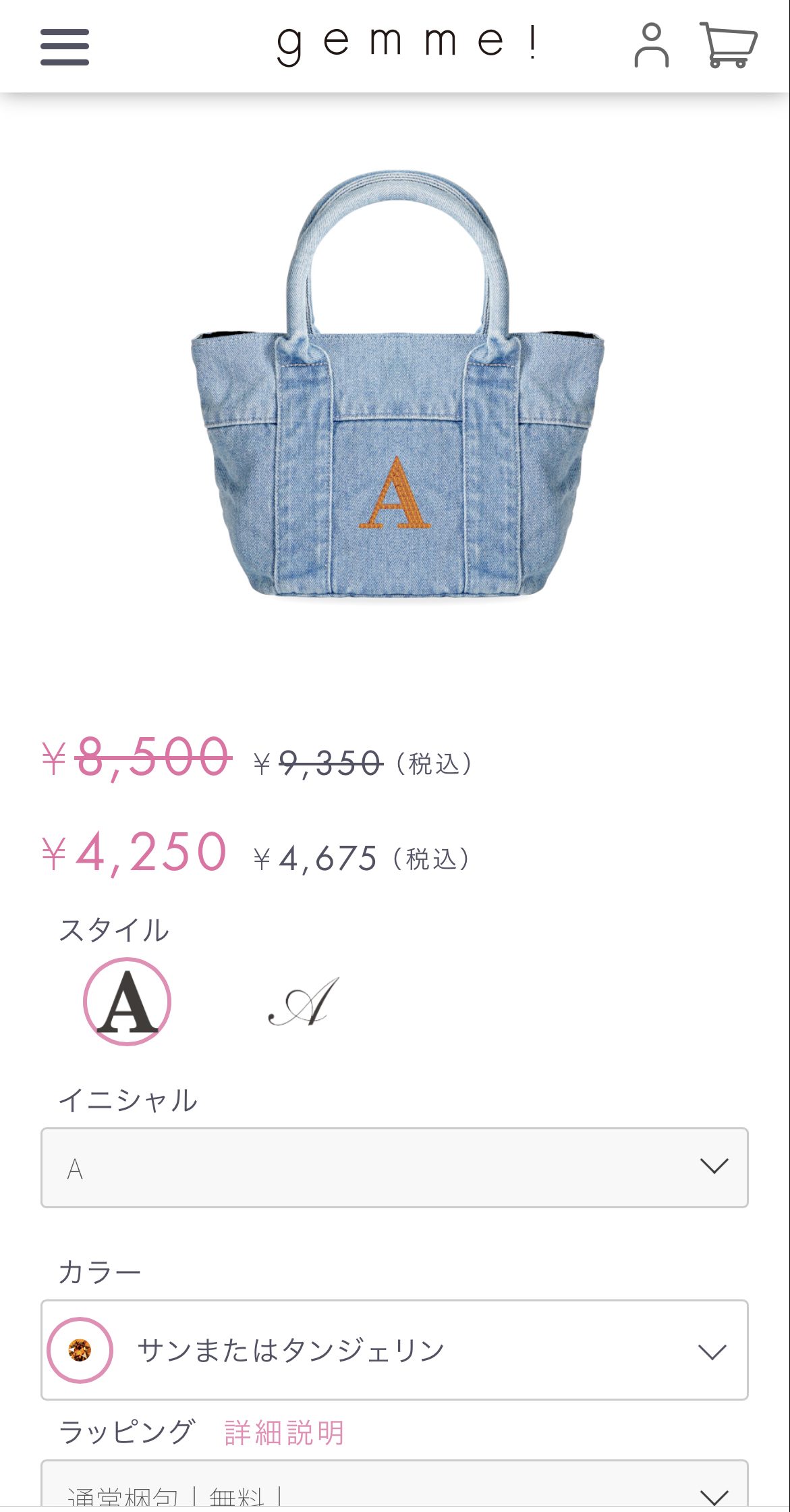Select the block serif A style
Screen dimensions: 790x1512
coord(127,1002)
